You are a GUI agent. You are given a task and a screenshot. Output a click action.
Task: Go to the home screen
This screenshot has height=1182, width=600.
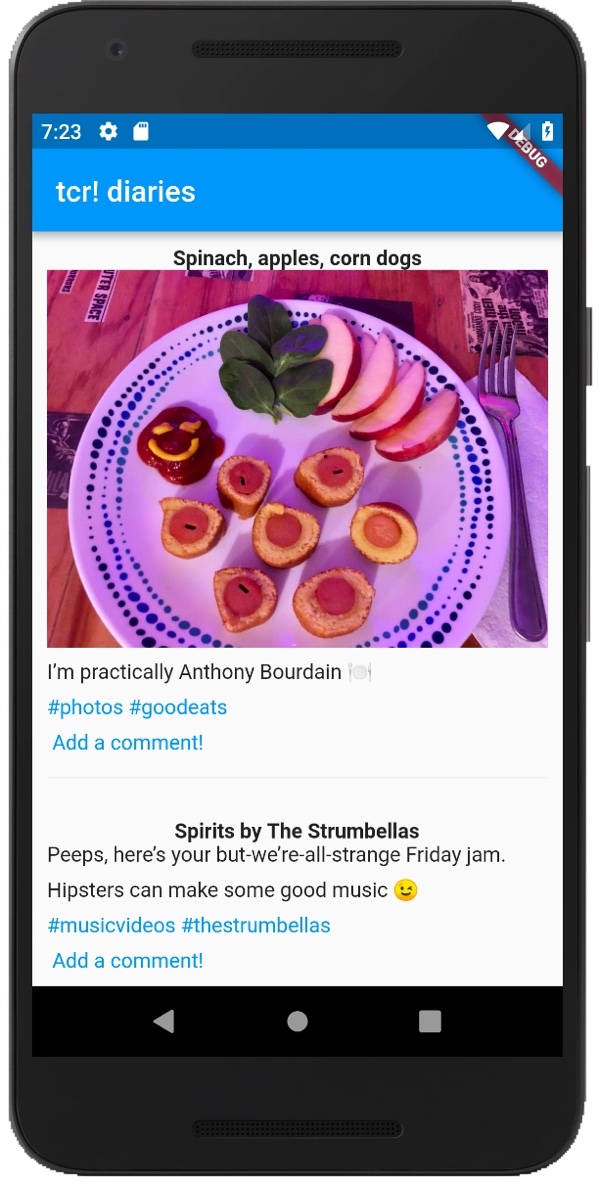(297, 1021)
